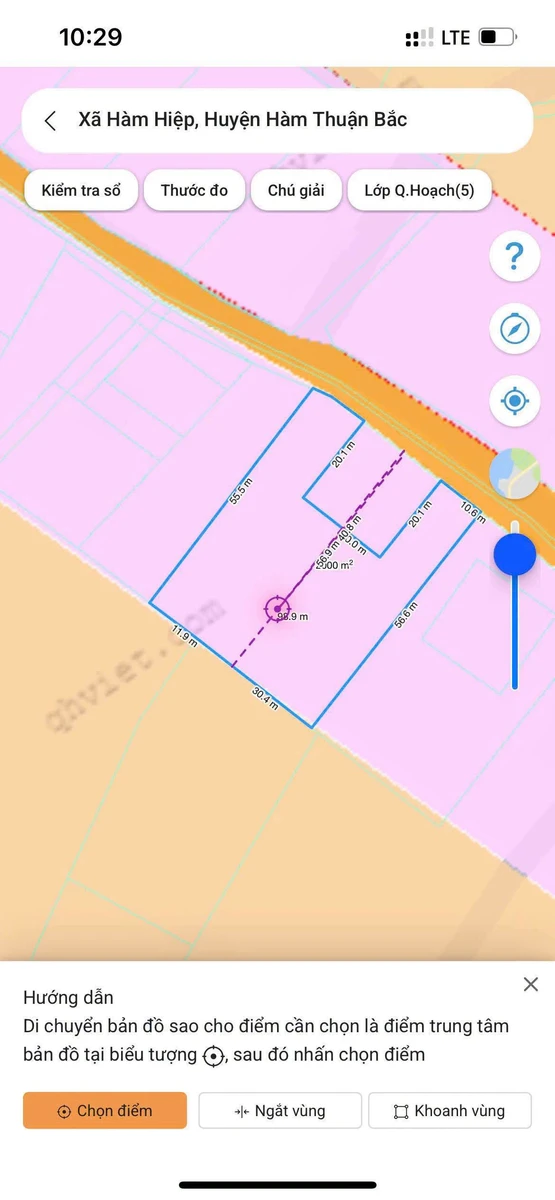Switch the base map layer thumbnail
The width and height of the screenshot is (555, 1200).
[515, 473]
